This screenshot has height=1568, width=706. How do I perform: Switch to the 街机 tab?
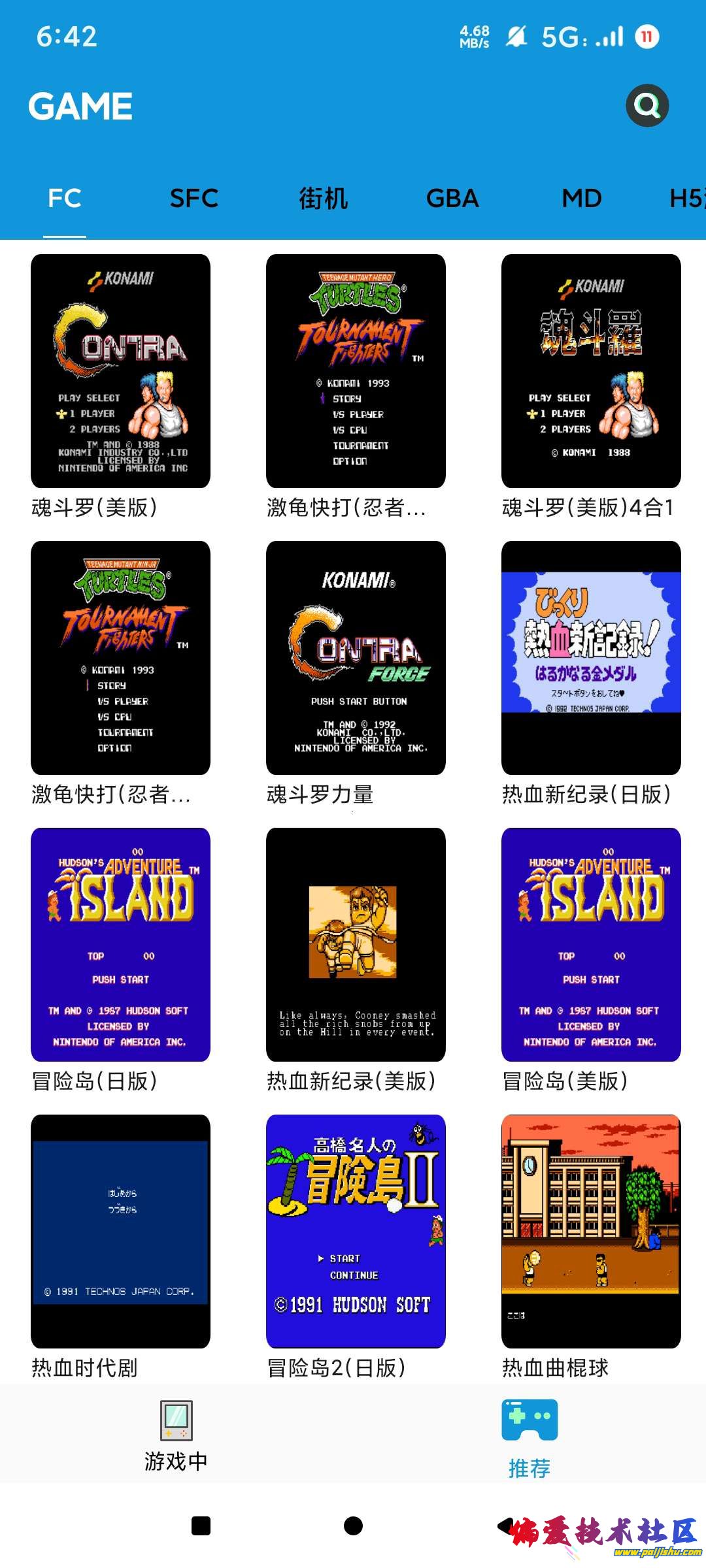coord(323,198)
